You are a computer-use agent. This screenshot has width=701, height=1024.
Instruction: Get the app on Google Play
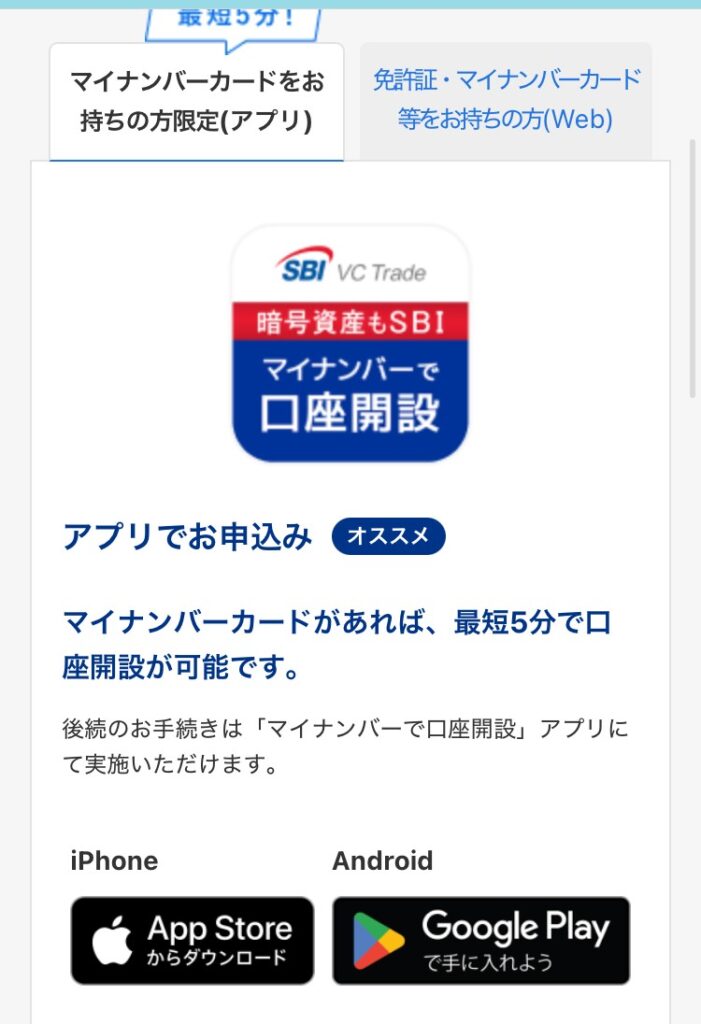click(x=481, y=940)
